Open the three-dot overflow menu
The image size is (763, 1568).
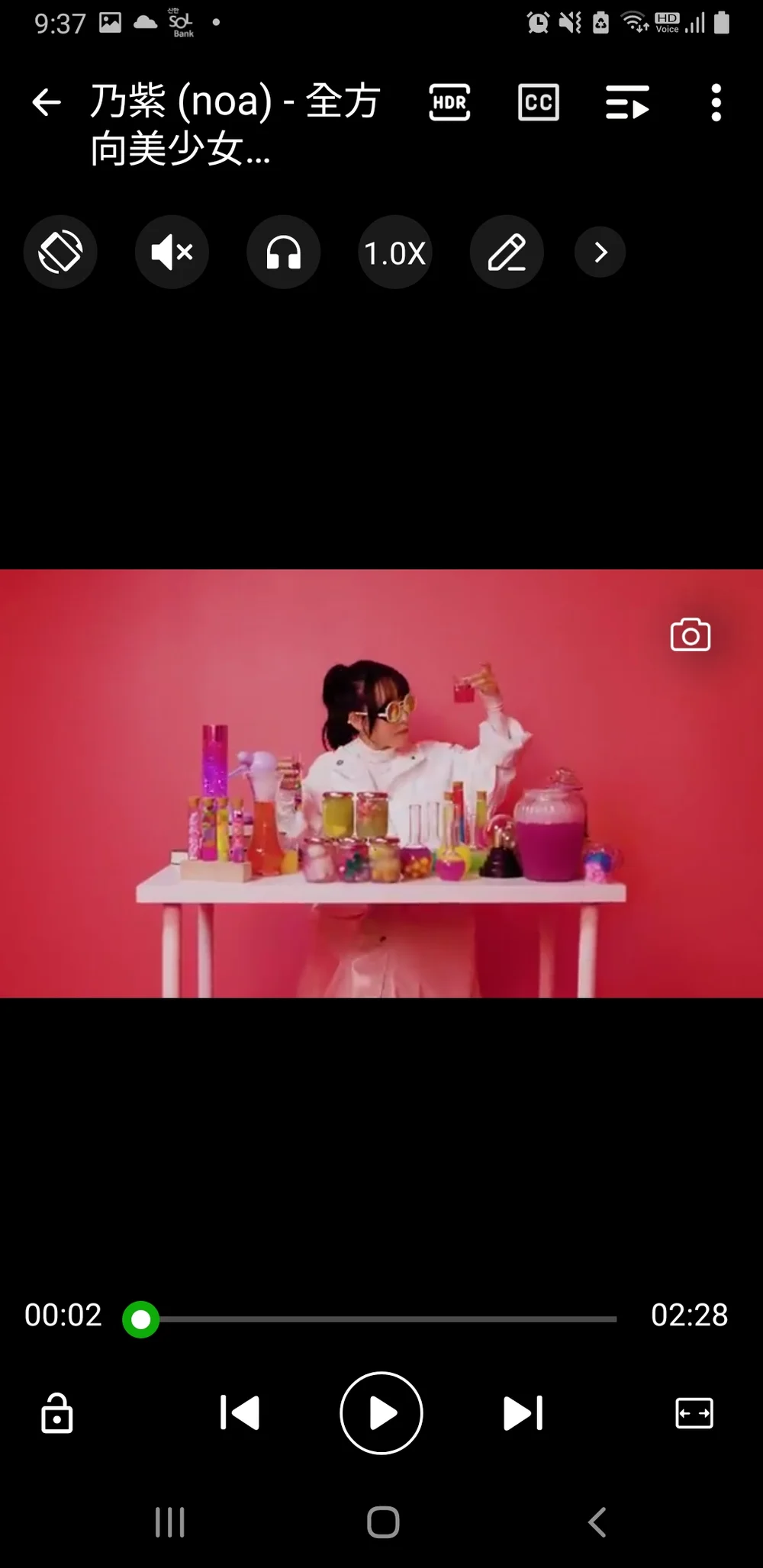click(x=716, y=102)
